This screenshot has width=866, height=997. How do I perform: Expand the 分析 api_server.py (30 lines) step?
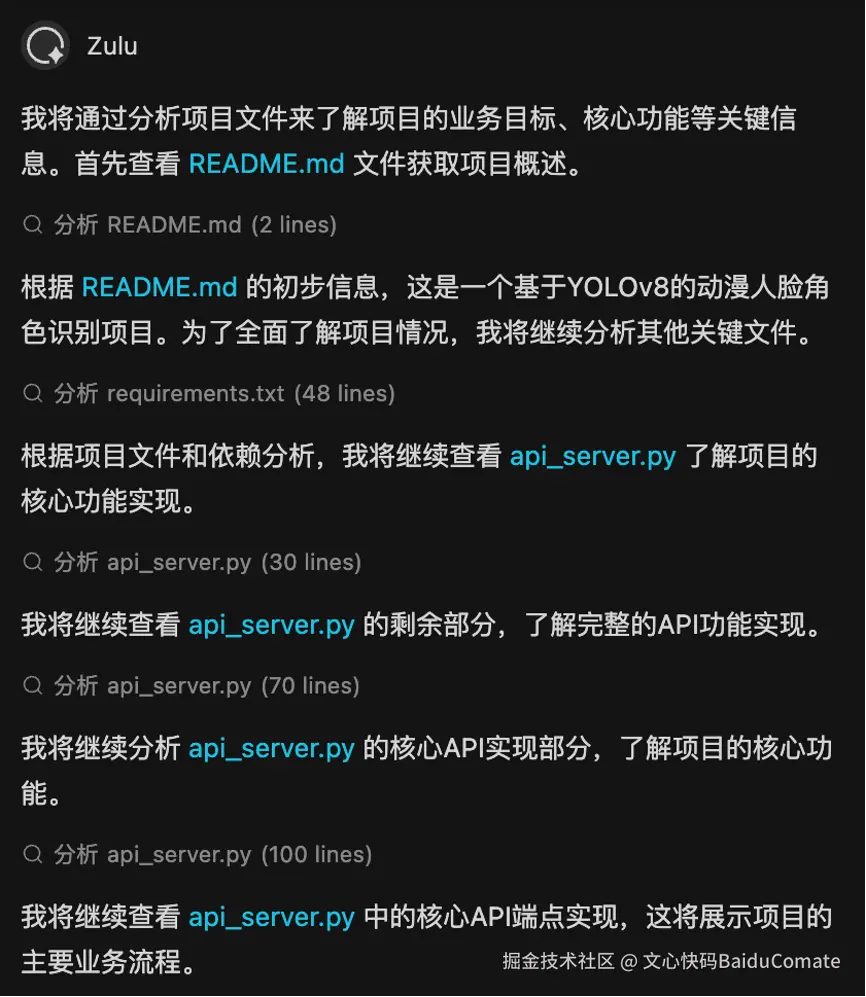pyautogui.click(x=193, y=563)
